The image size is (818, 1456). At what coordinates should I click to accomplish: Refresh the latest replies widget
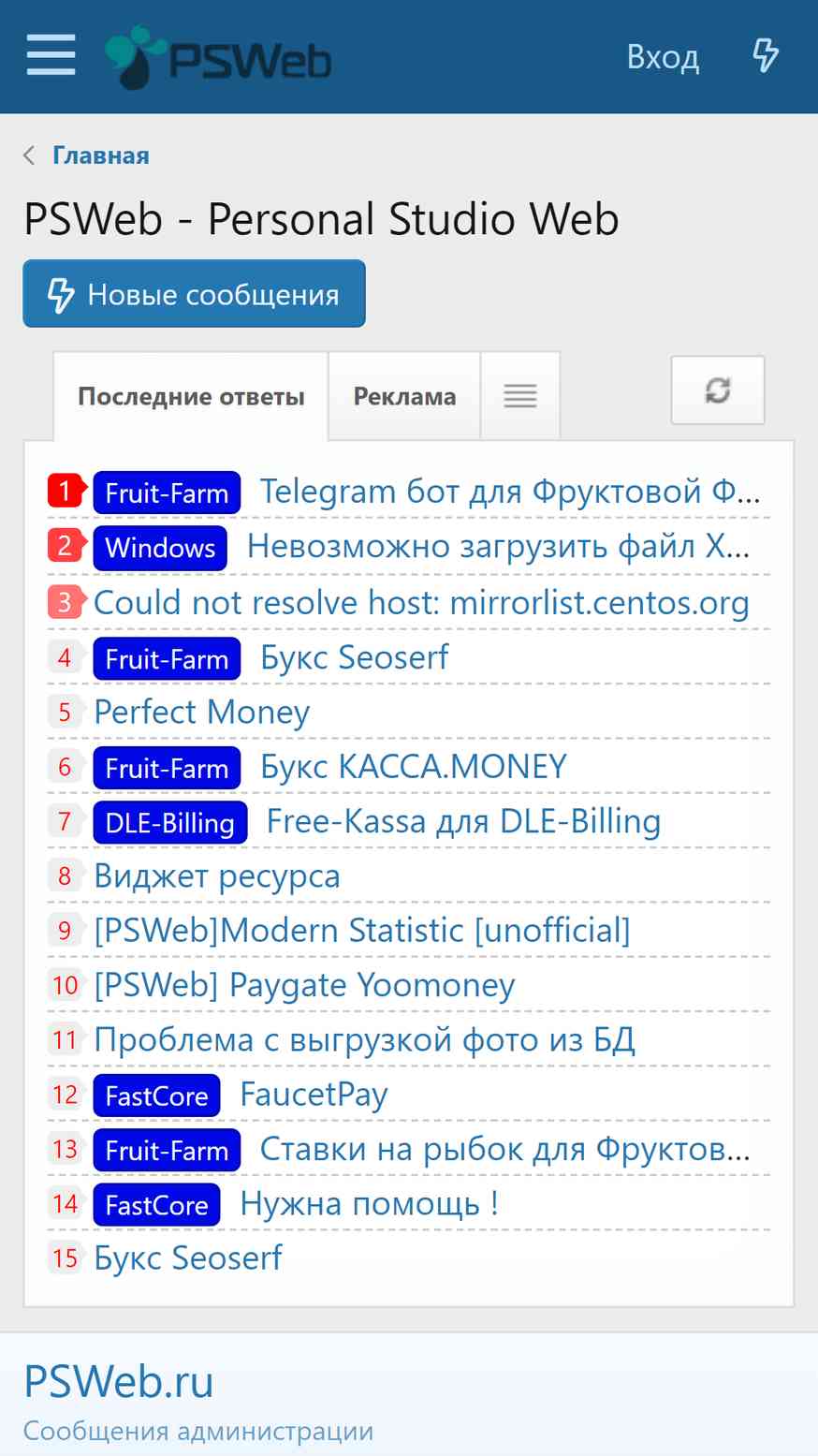[x=718, y=390]
